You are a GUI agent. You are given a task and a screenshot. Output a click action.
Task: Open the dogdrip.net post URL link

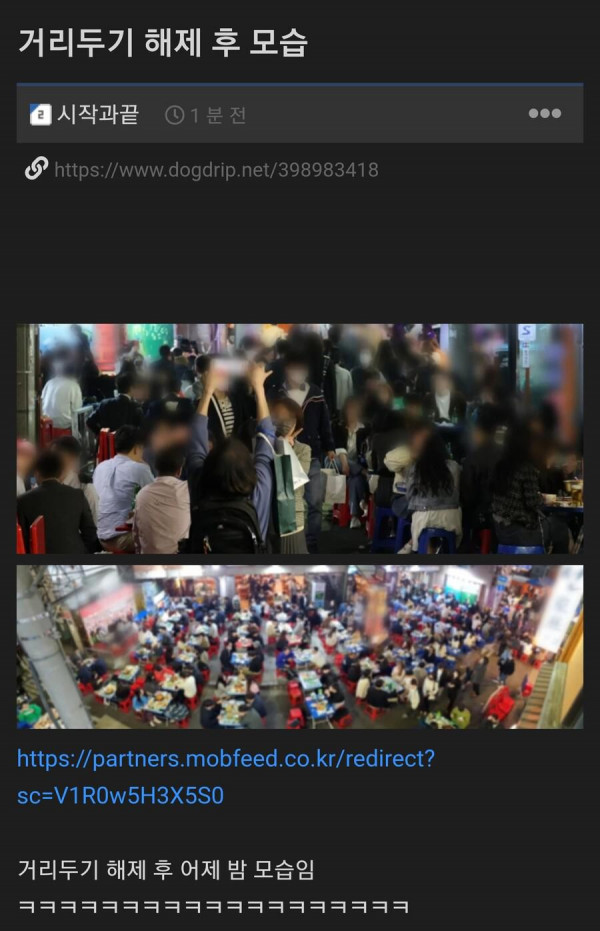click(x=215, y=170)
